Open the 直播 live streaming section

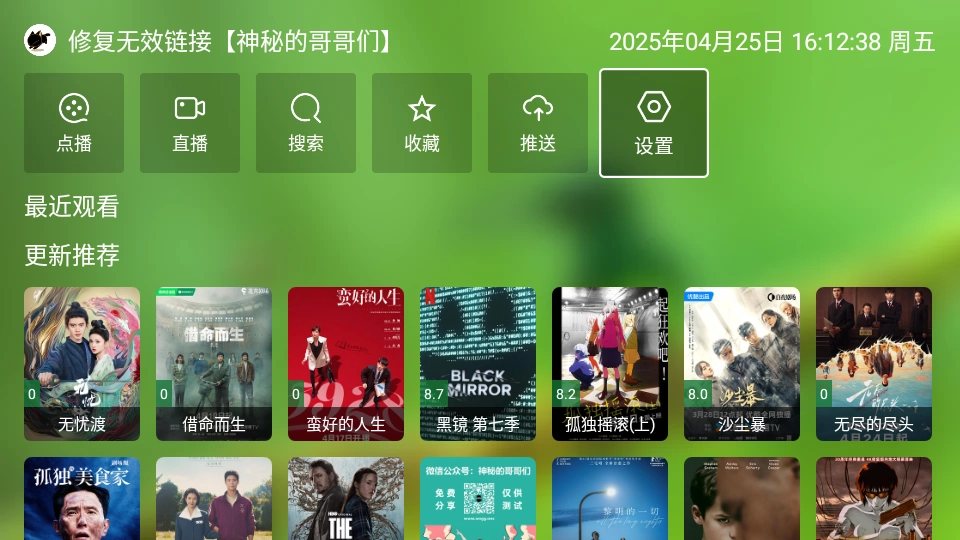[x=190, y=123]
